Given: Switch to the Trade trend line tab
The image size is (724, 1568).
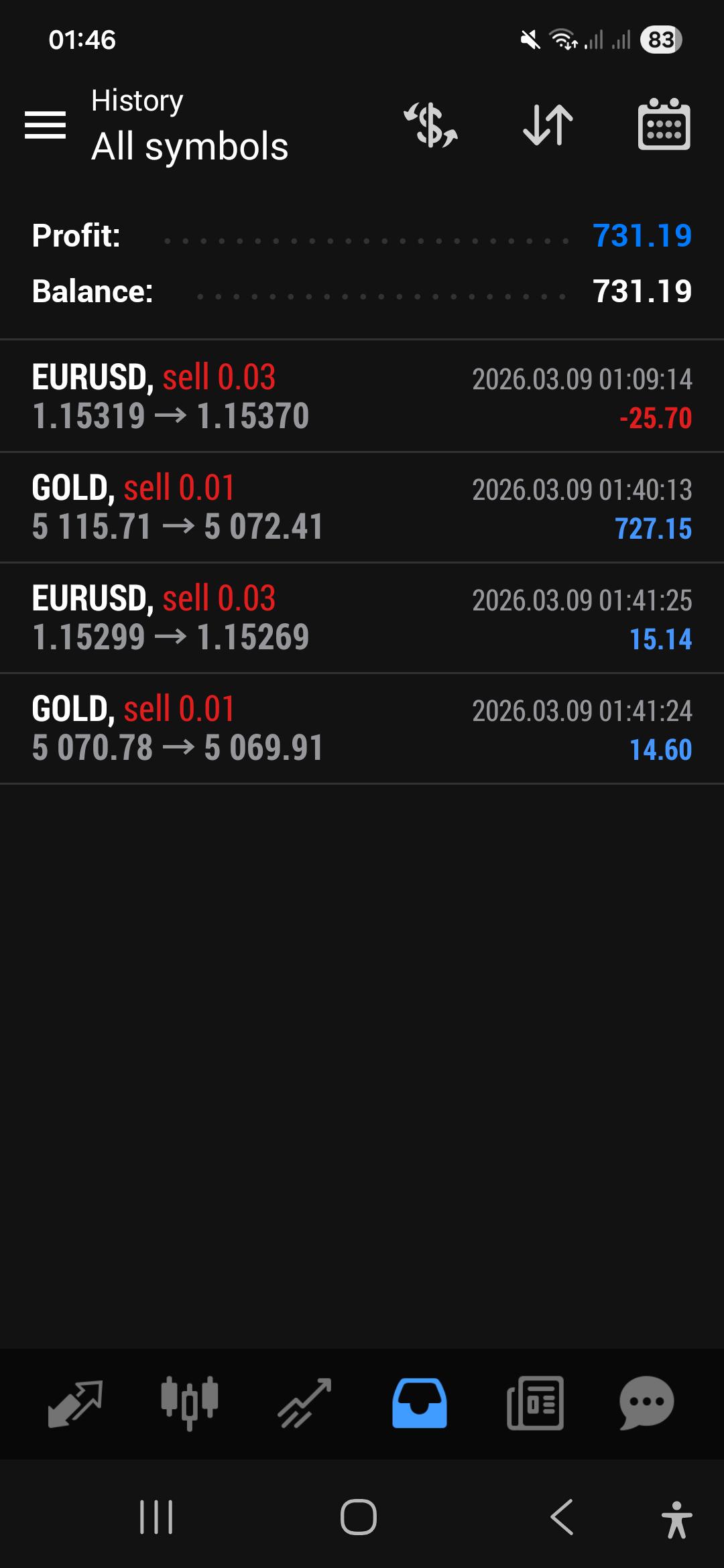Looking at the screenshot, I should click(305, 1403).
